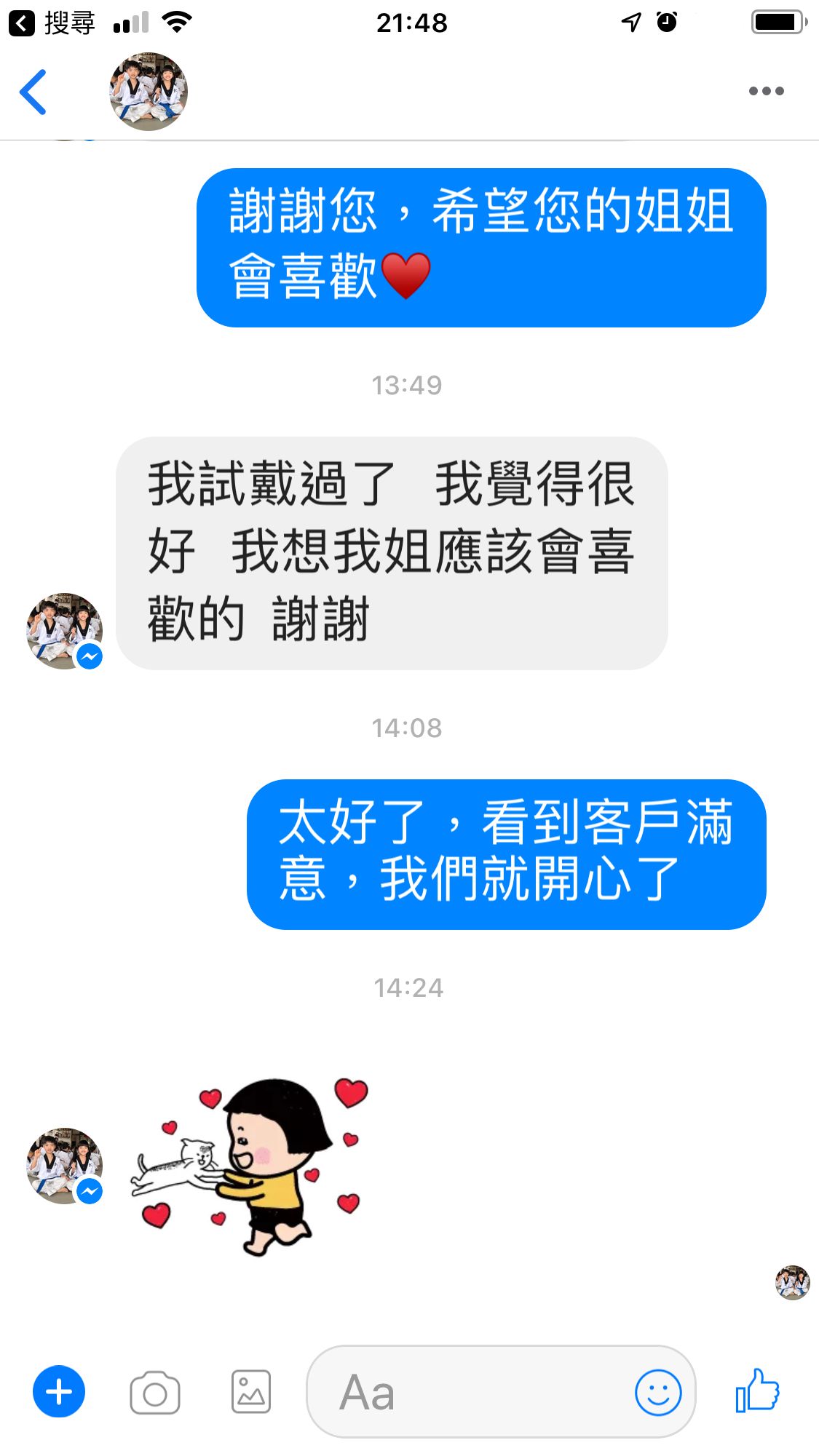Viewport: 819px width, 1456px height.
Task: Tap sender avatar beside 我試戴過了 message
Action: (64, 631)
